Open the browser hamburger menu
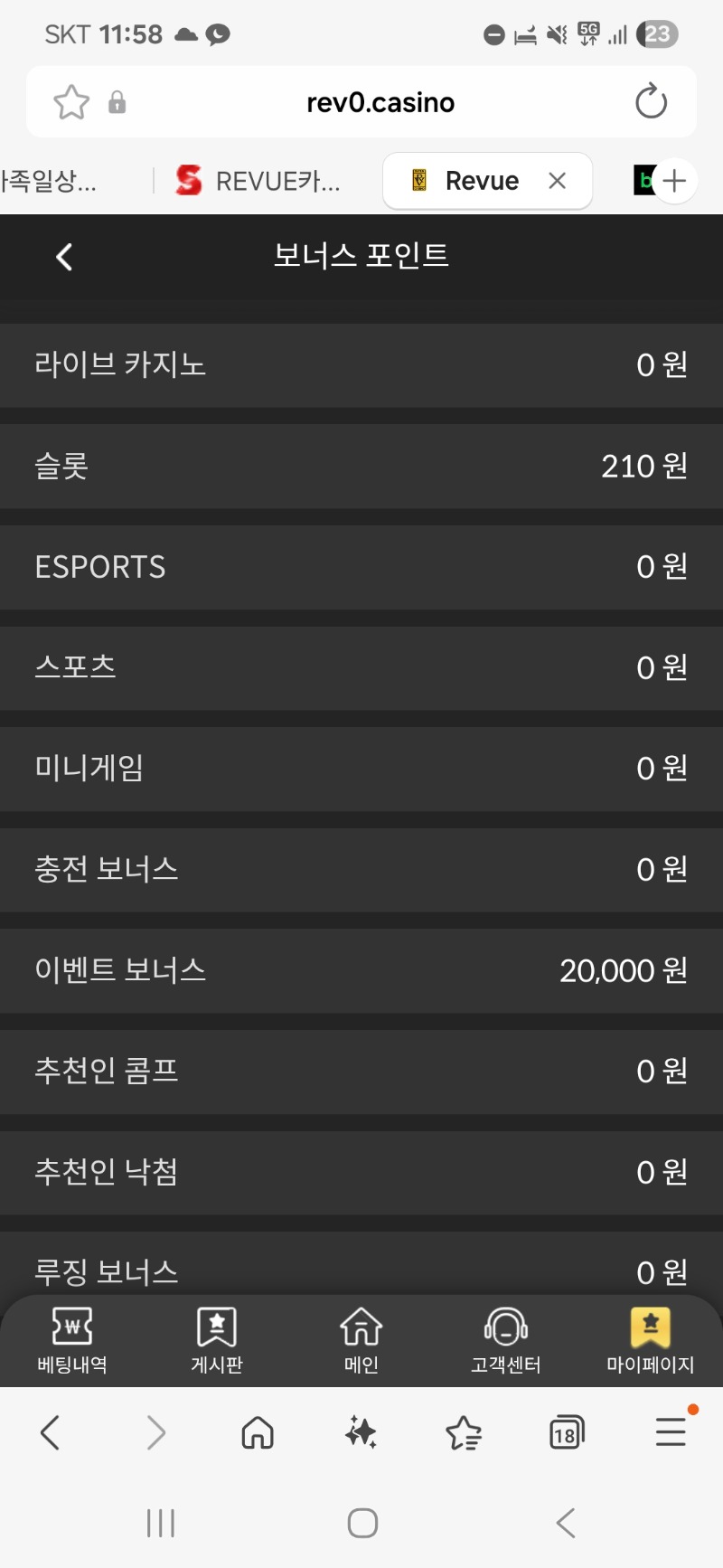Screen dimensions: 723x1568 671,1432
